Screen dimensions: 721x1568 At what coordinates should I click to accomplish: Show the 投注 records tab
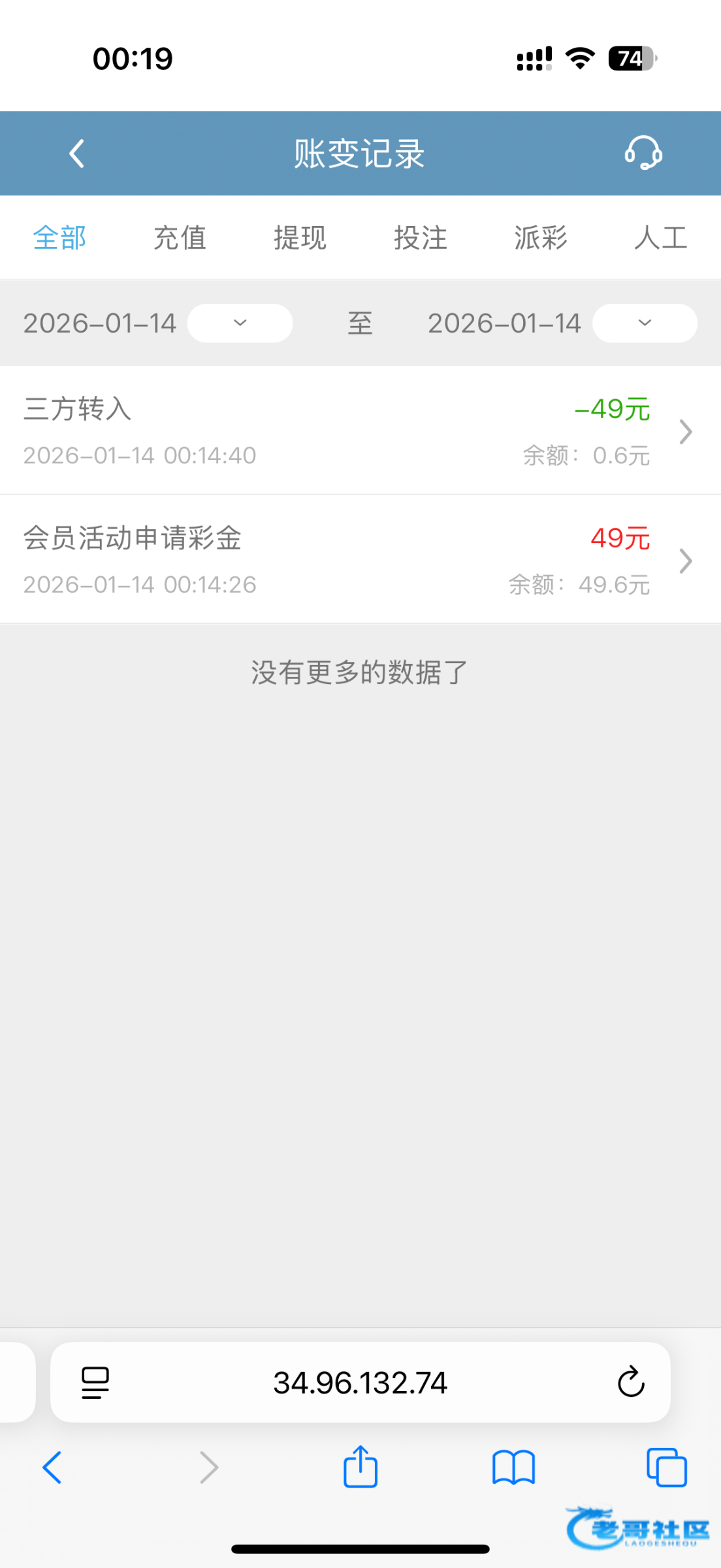(x=420, y=238)
